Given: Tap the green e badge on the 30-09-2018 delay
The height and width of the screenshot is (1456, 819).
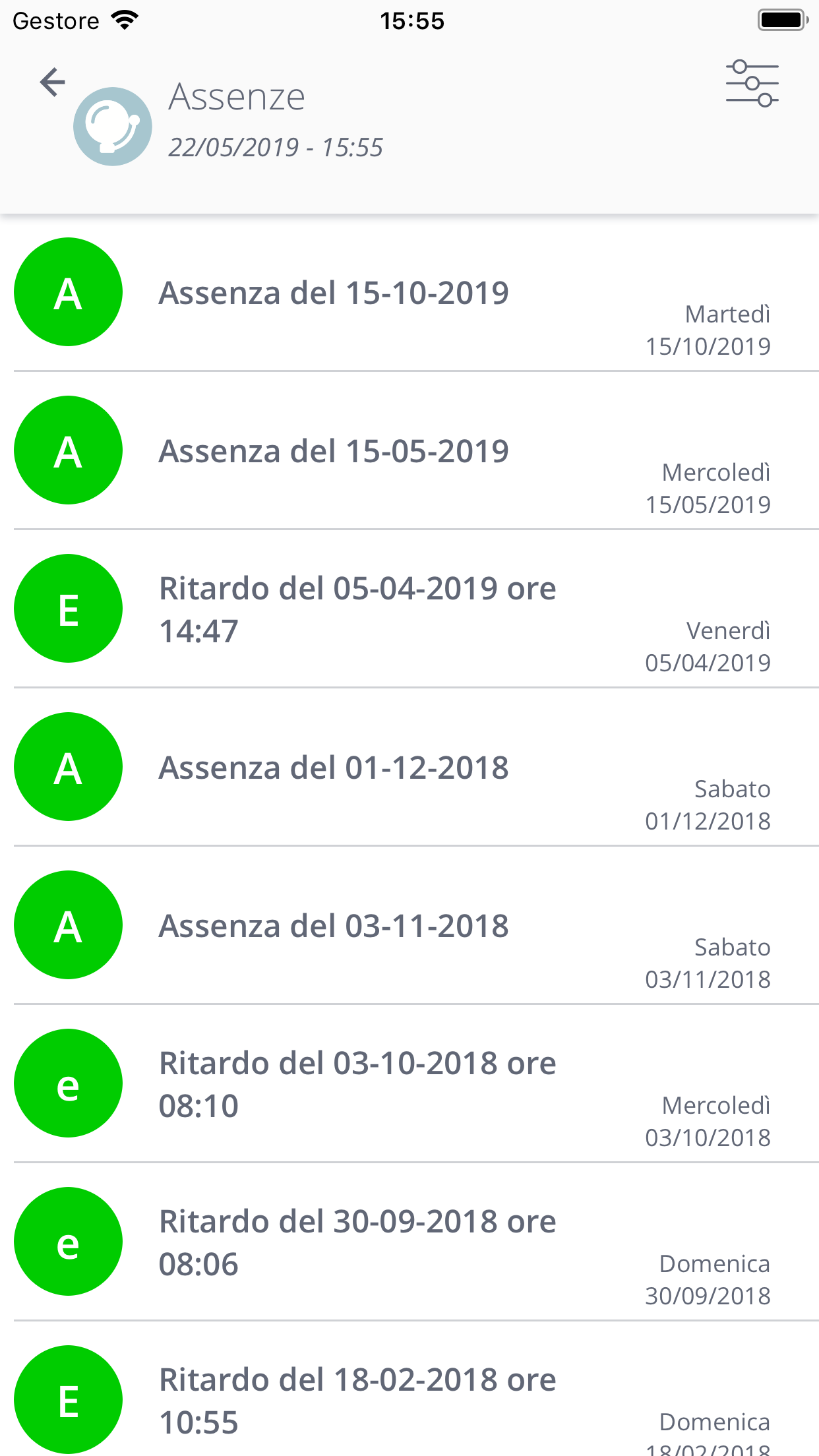Looking at the screenshot, I should (68, 1242).
